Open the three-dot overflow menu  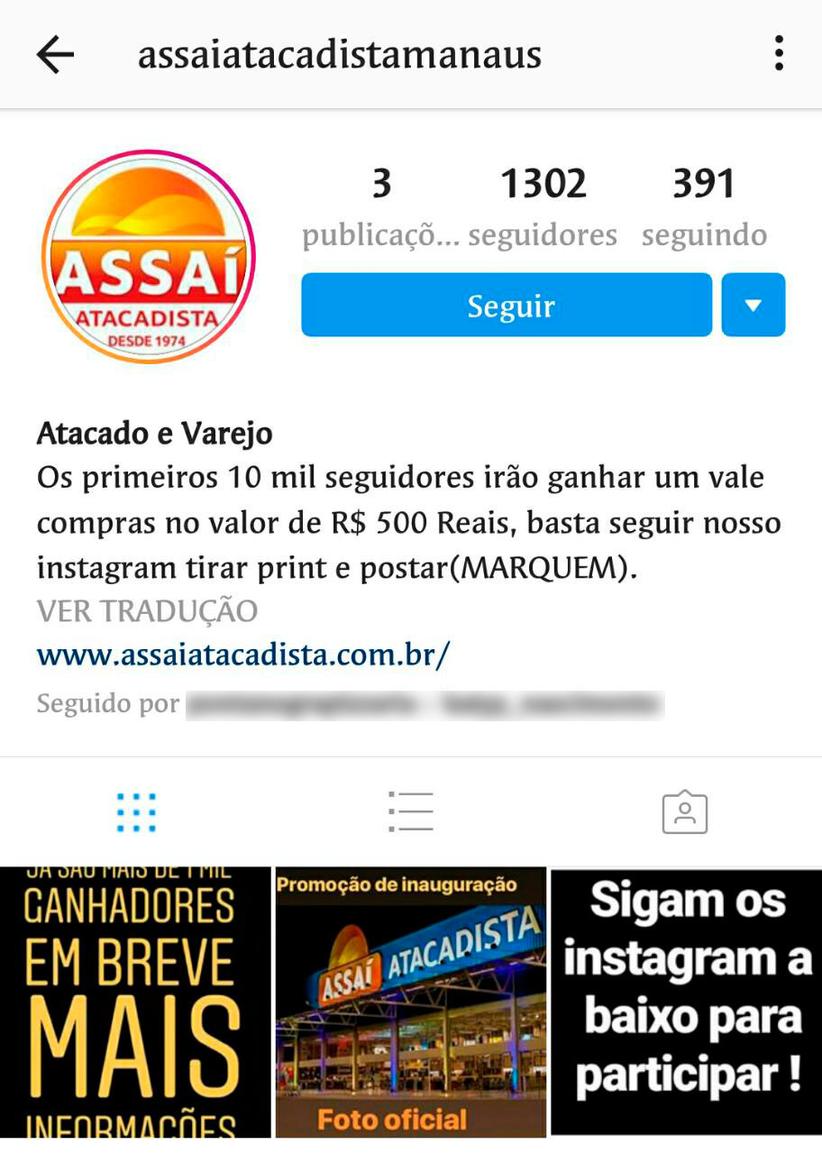[x=778, y=54]
